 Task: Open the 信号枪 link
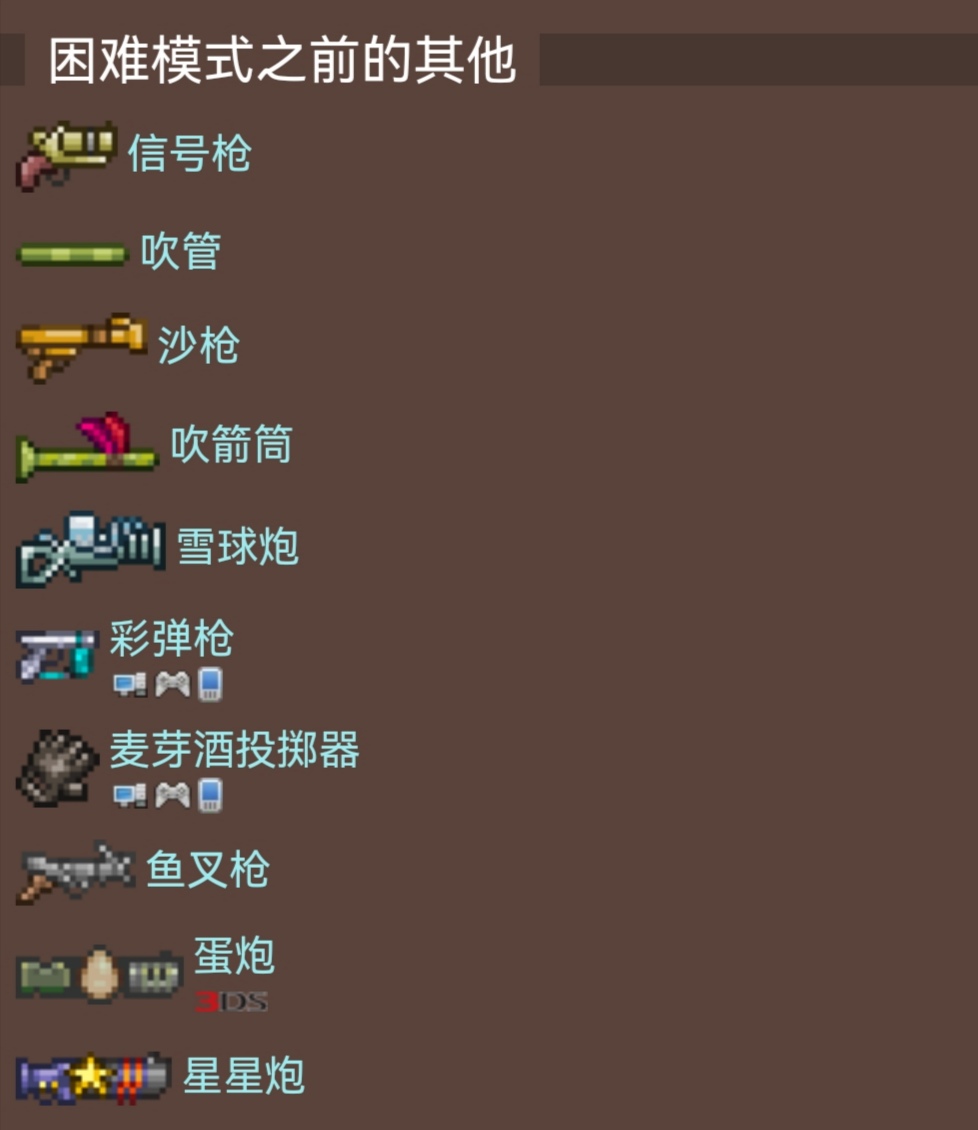(x=189, y=153)
